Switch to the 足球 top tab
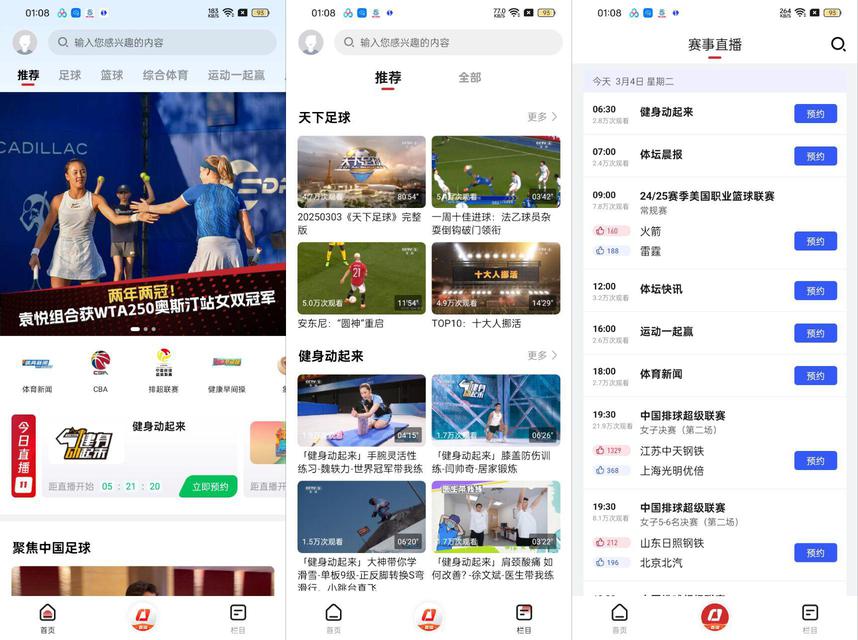 tap(69, 75)
